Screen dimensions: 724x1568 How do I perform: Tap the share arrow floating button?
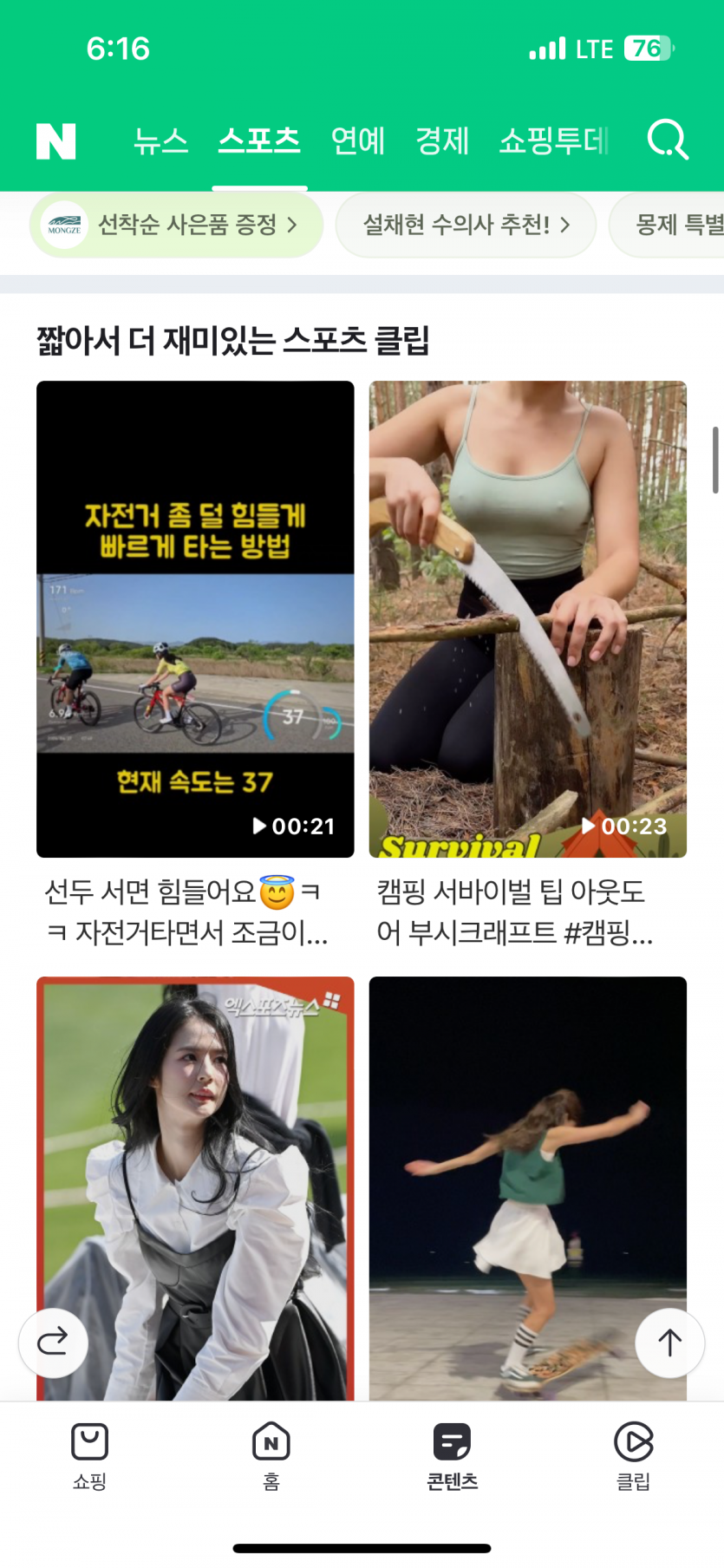pyautogui.click(x=53, y=1343)
